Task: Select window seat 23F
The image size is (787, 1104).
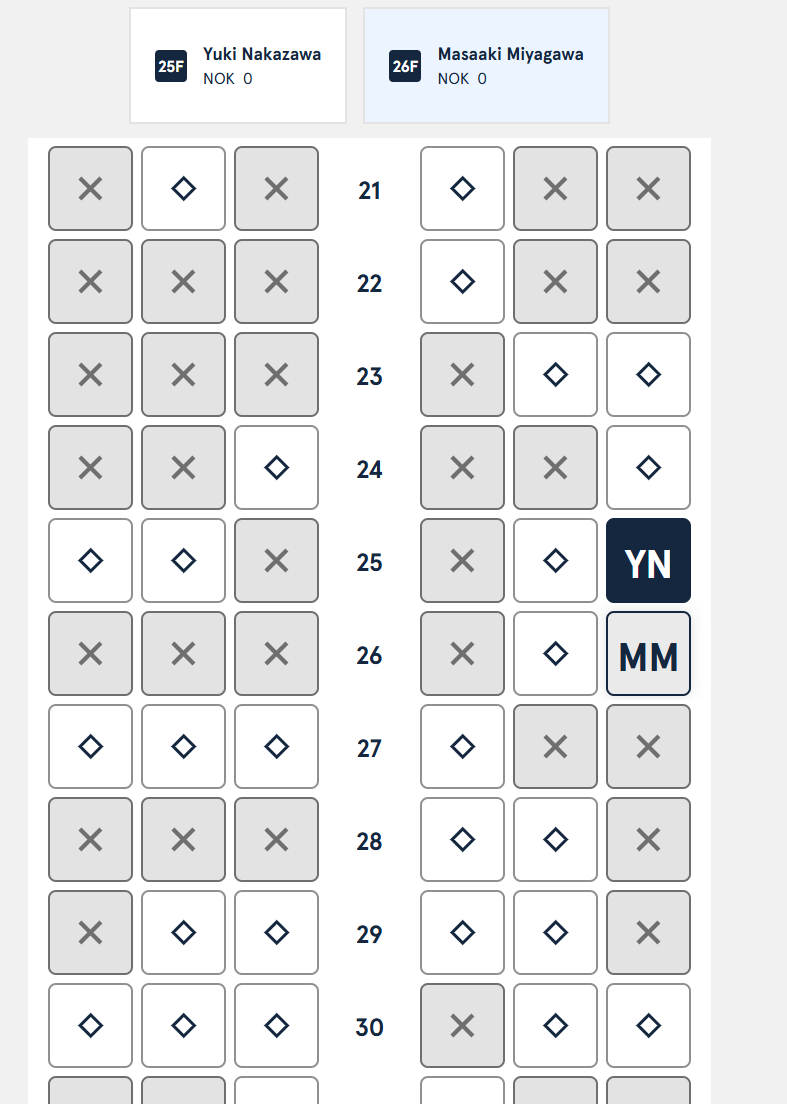Action: (x=648, y=375)
